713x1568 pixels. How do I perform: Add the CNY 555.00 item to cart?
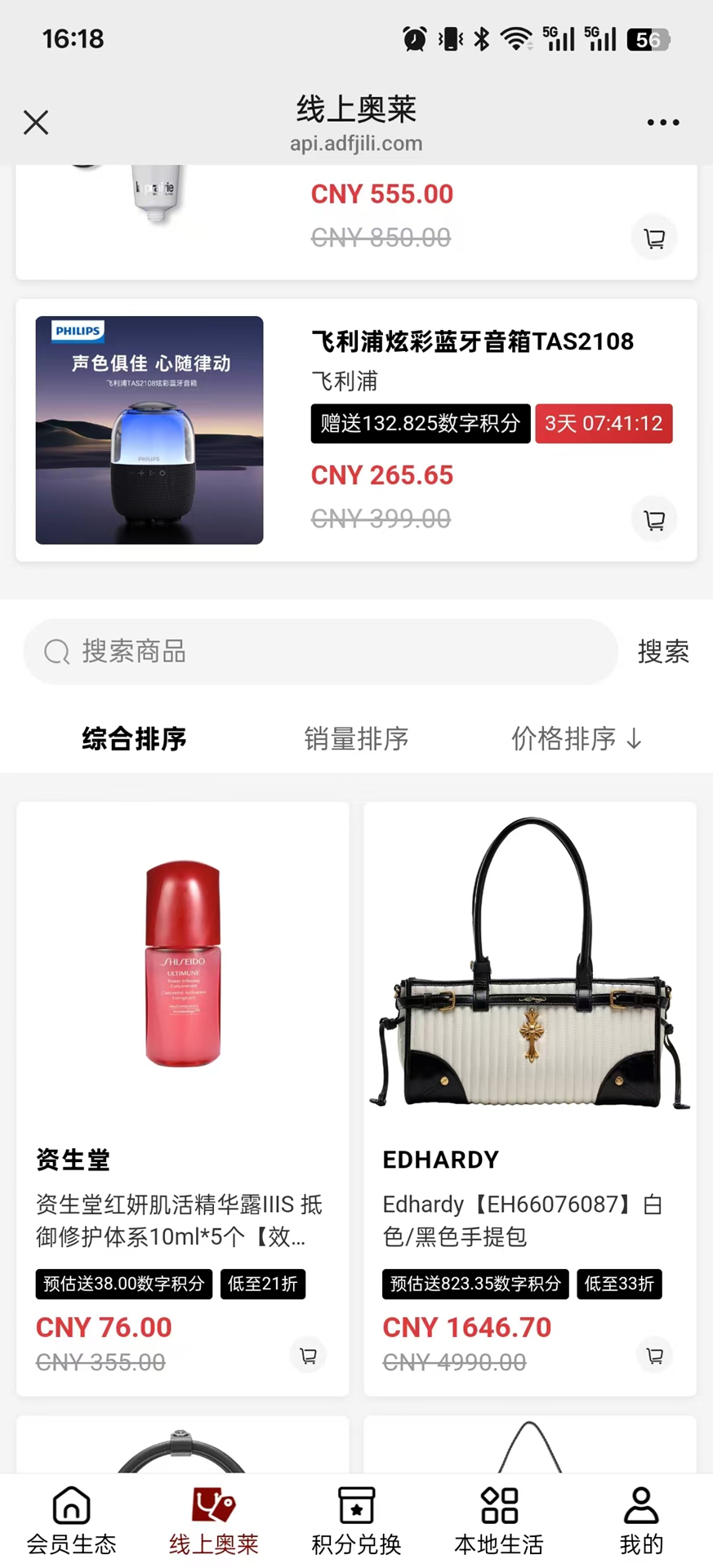coord(654,238)
